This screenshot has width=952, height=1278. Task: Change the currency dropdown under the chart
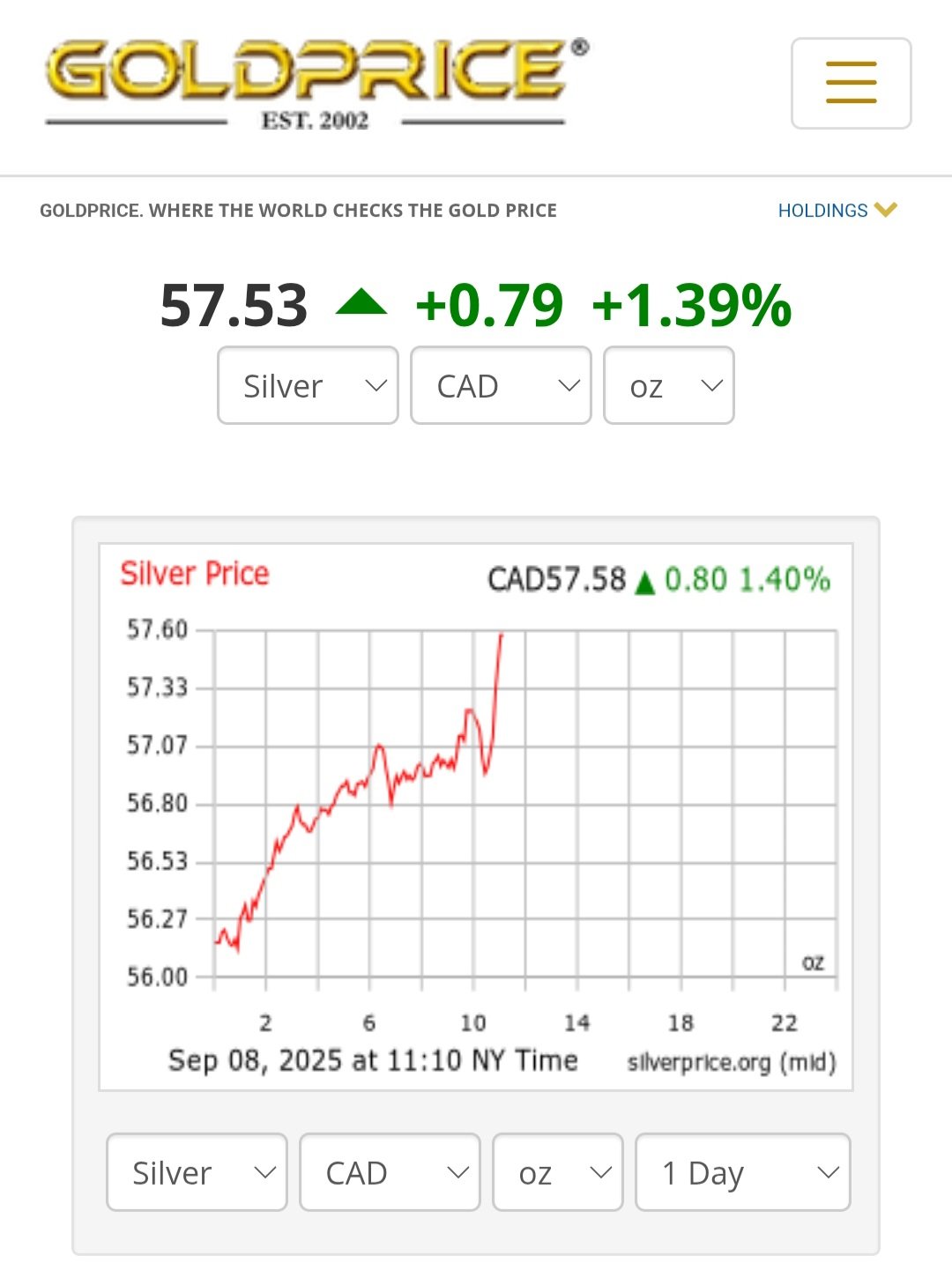[390, 1172]
